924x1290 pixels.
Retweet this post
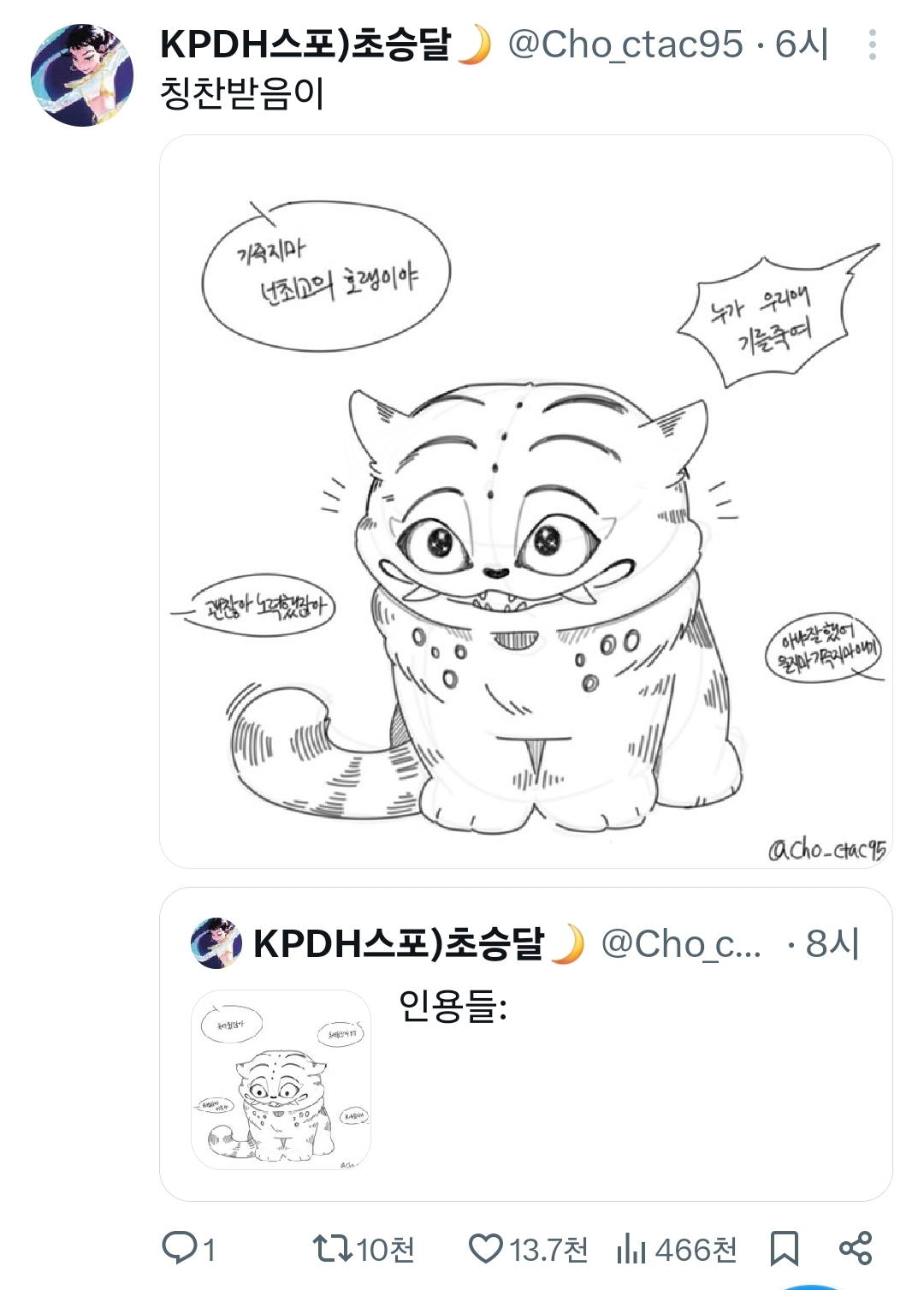(x=333, y=1248)
